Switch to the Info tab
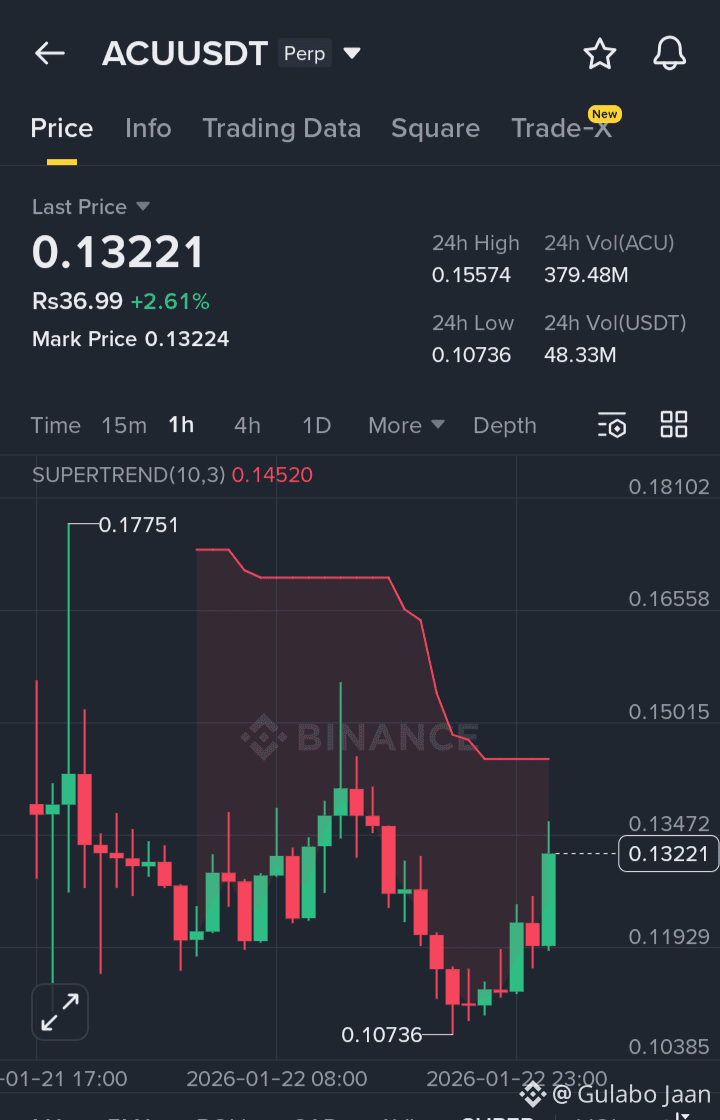This screenshot has height=1120, width=720. click(148, 128)
